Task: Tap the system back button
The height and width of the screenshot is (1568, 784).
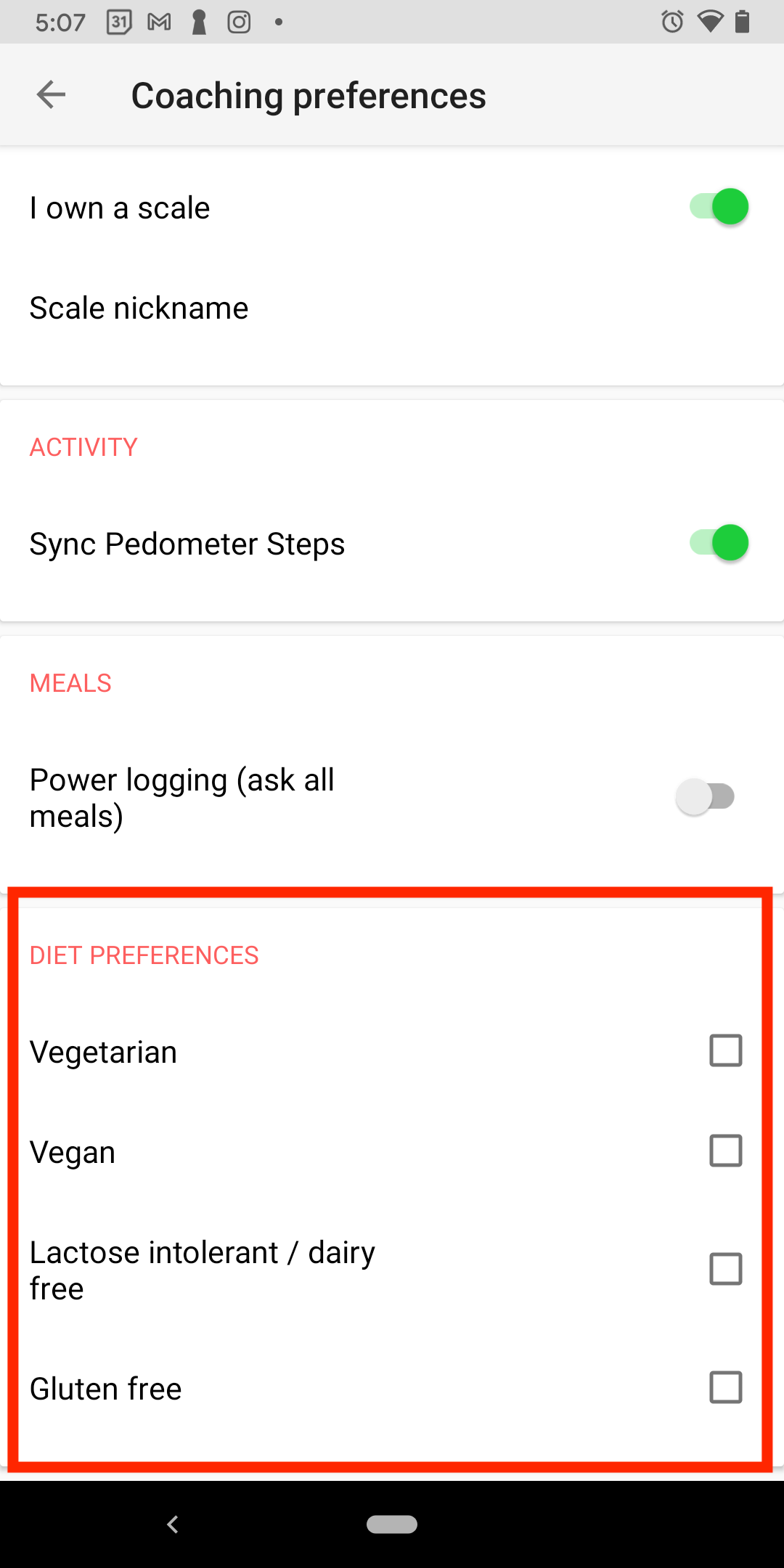Action: 173,1524
